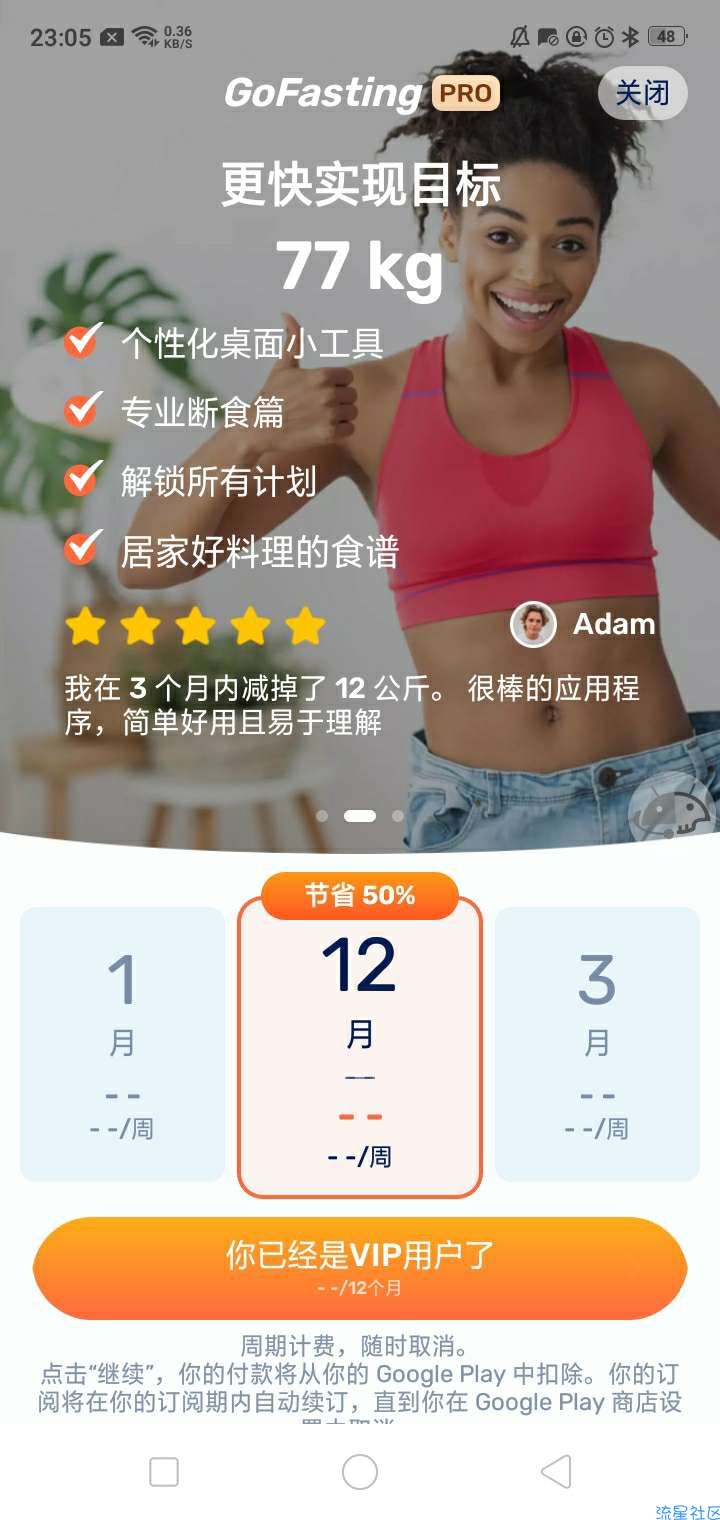Image resolution: width=720 pixels, height=1520 pixels.
Task: Close the GoFasting PRO offer with 关闭
Action: 642,94
